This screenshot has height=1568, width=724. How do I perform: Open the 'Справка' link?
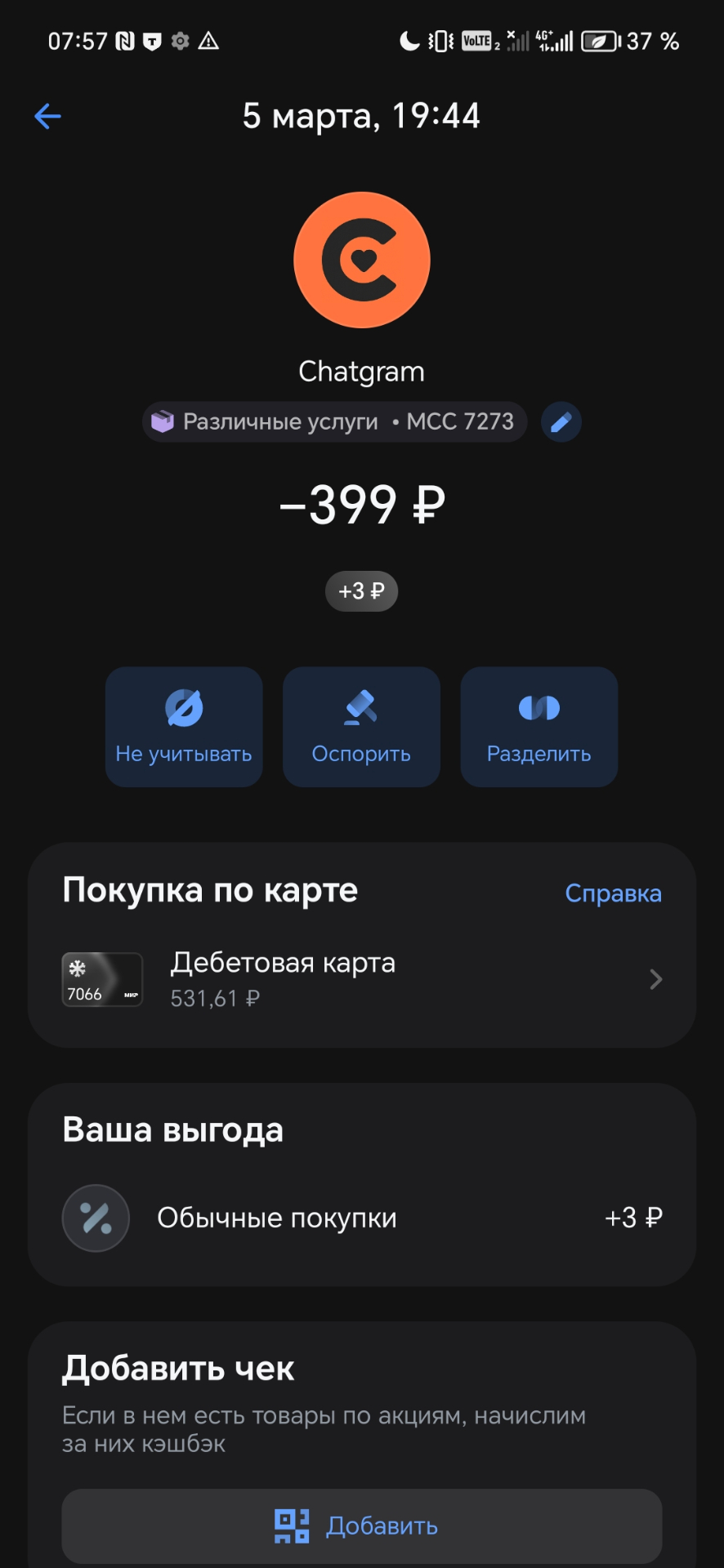(613, 893)
